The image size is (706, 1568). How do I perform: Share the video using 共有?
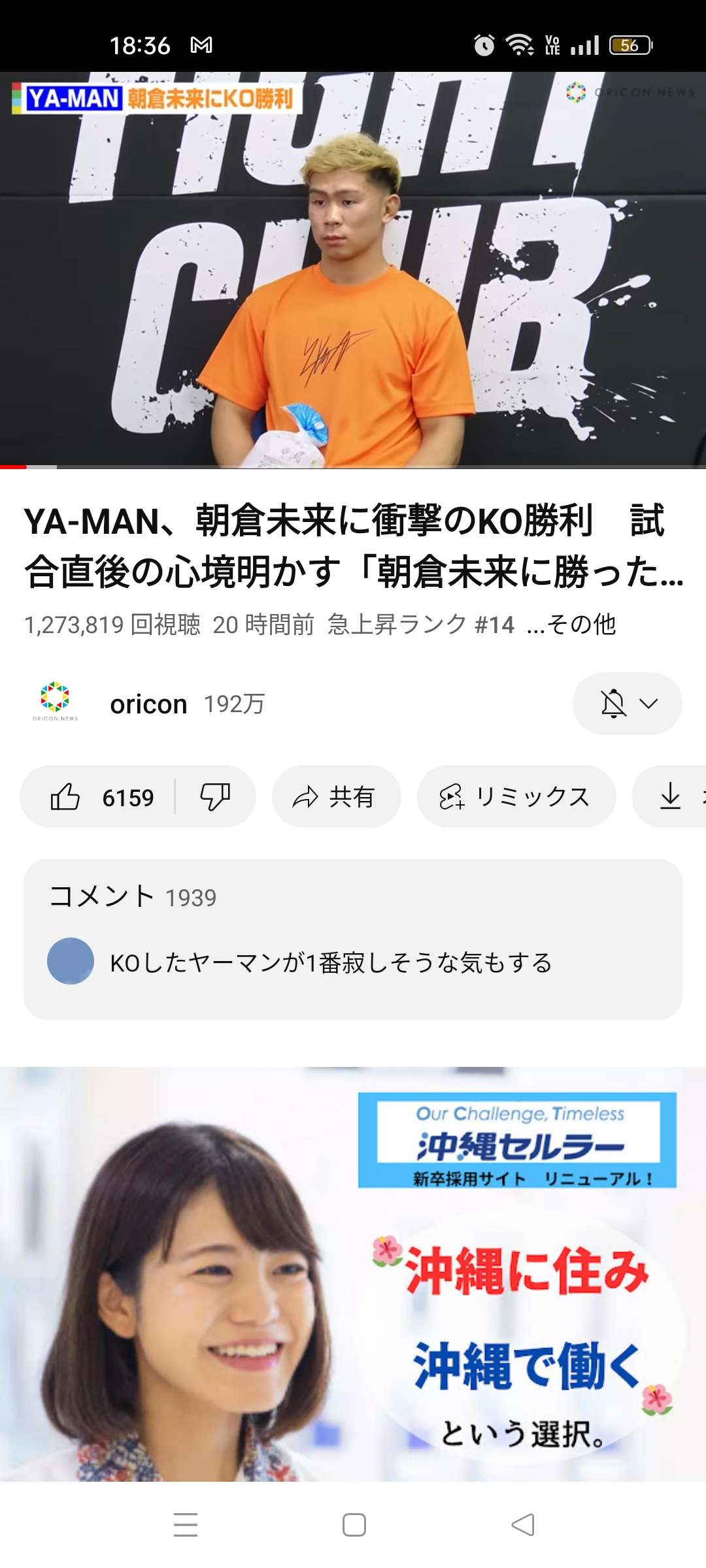[336, 797]
